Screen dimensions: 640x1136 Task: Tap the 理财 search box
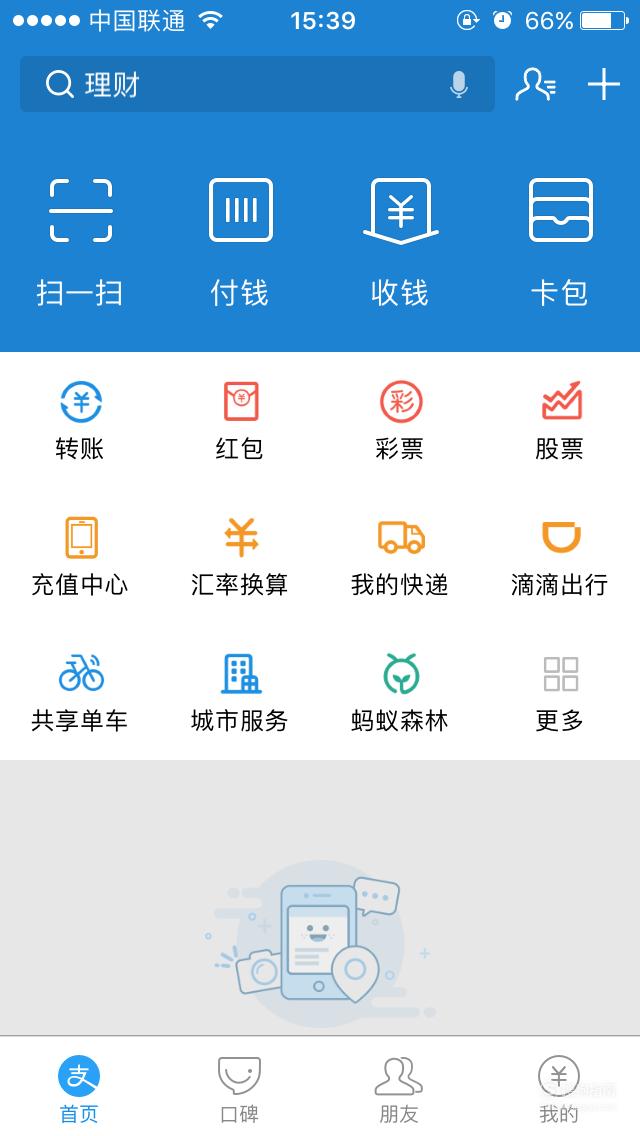point(257,84)
